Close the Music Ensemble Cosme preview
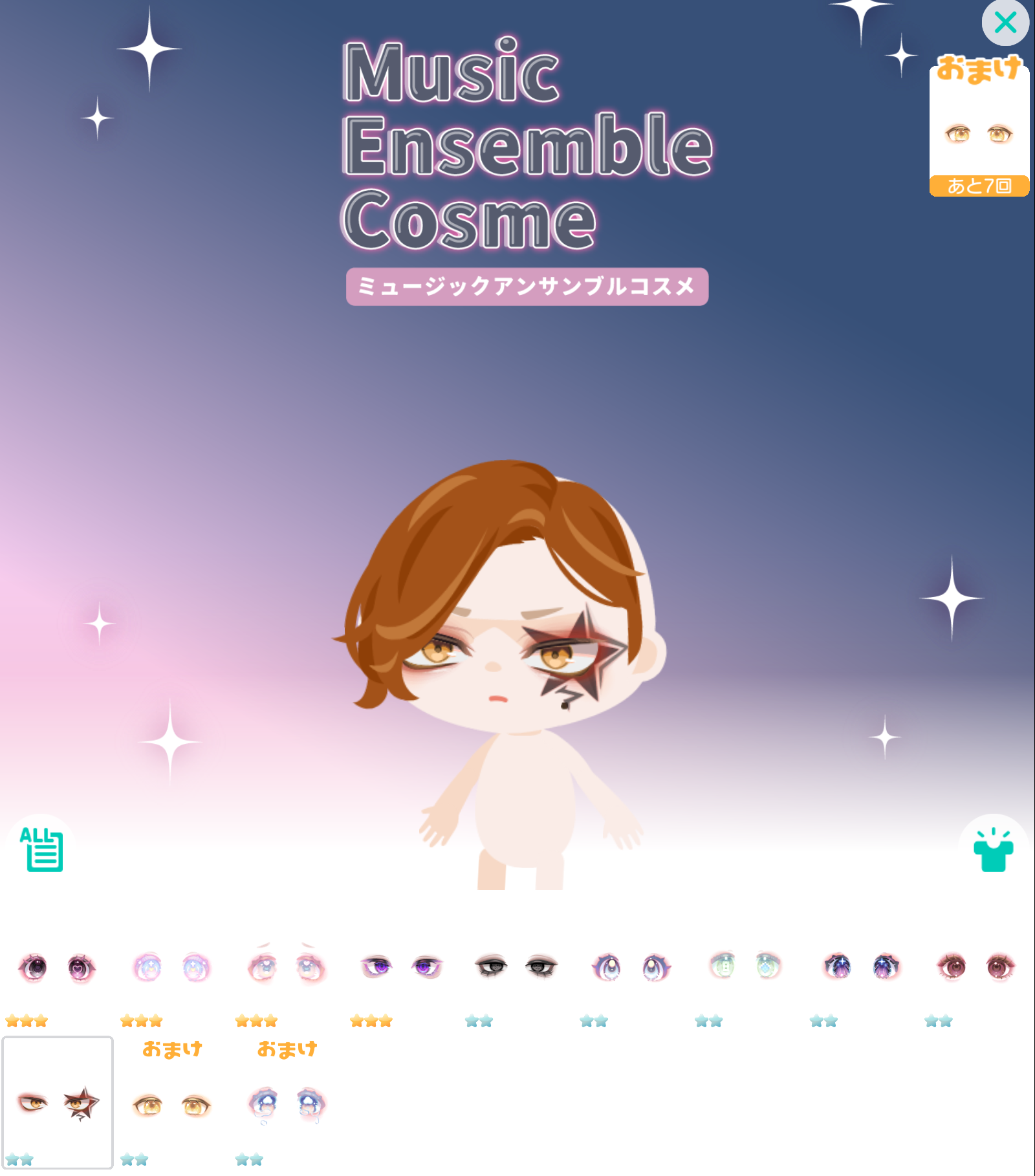This screenshot has height=1176, width=1035. click(x=1005, y=23)
